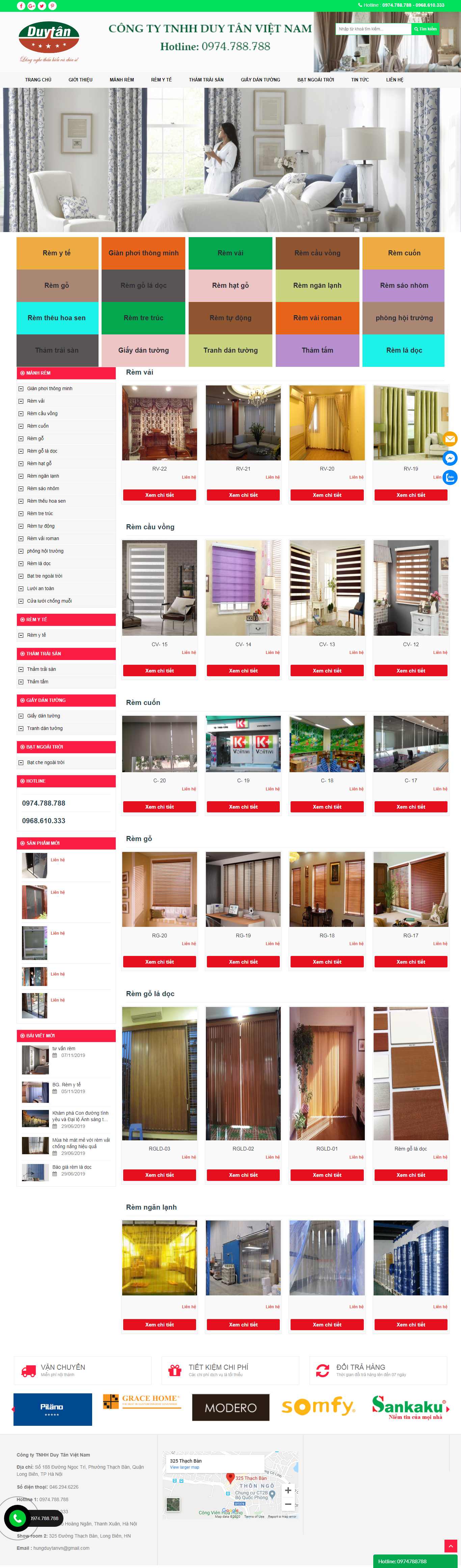This screenshot has width=461, height=1568.
Task: Open the Messenger chat floating icon
Action: 450,458
